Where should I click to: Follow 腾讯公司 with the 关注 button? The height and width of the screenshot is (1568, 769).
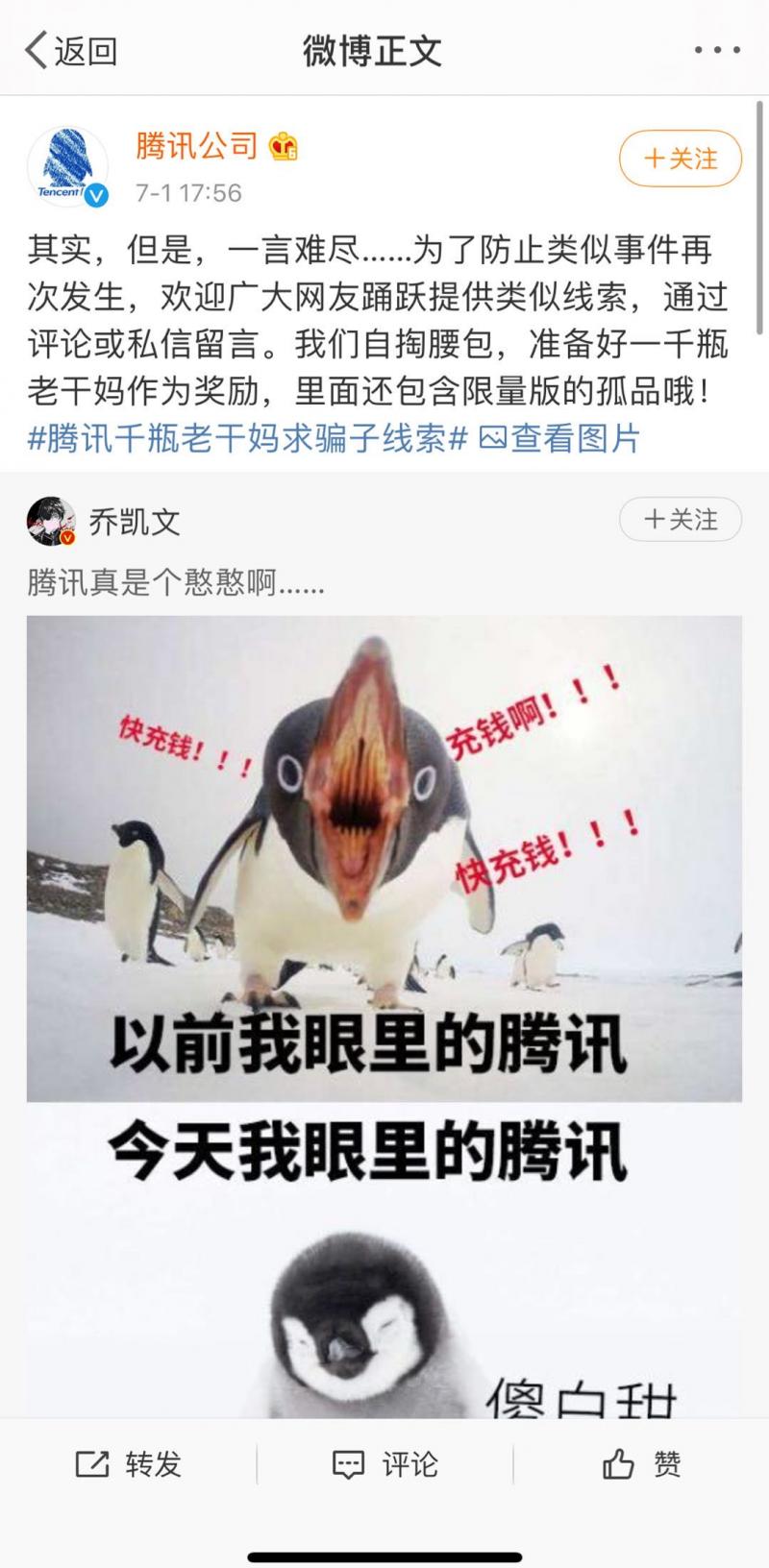coord(681,159)
